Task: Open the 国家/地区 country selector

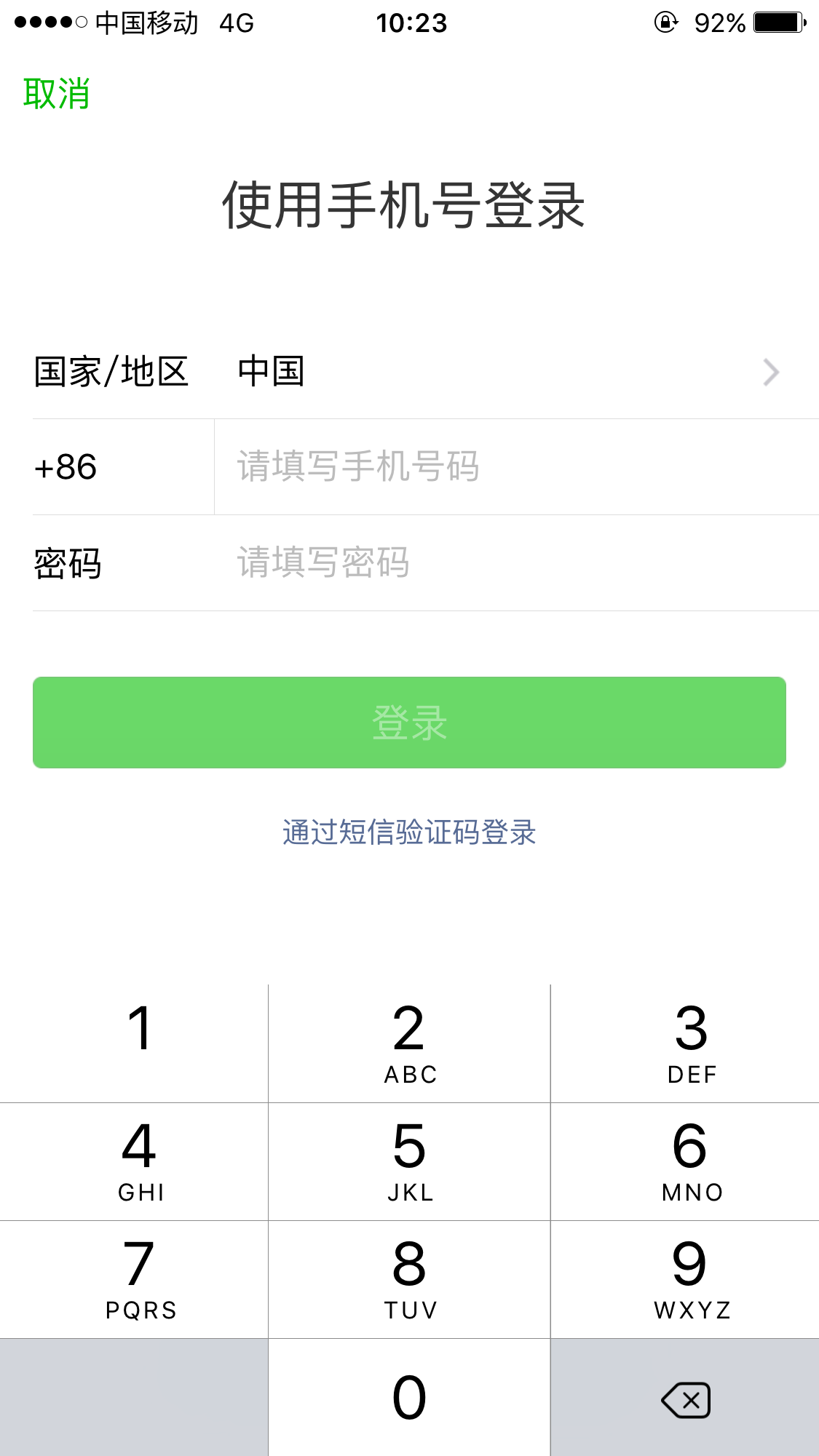Action: coord(408,372)
